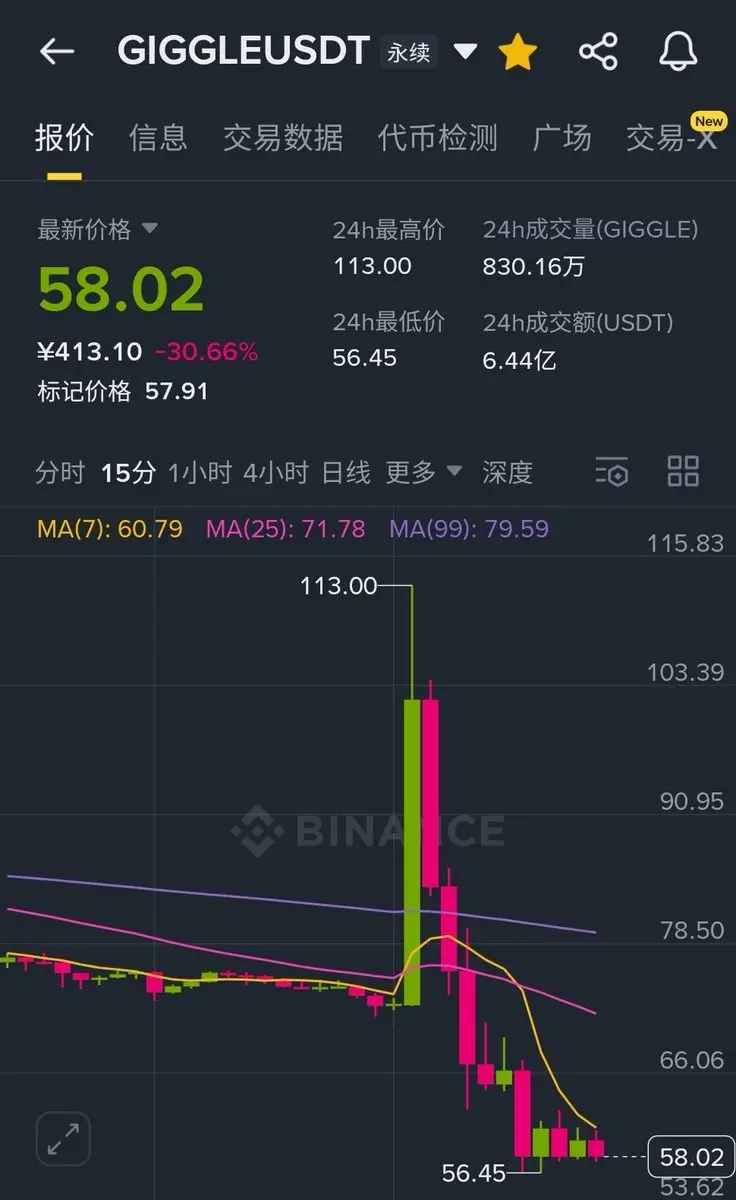Screen dimensions: 736x1200
Task: Toggle the favorite star for GIGGLEUSDT
Action: pyautogui.click(x=518, y=51)
